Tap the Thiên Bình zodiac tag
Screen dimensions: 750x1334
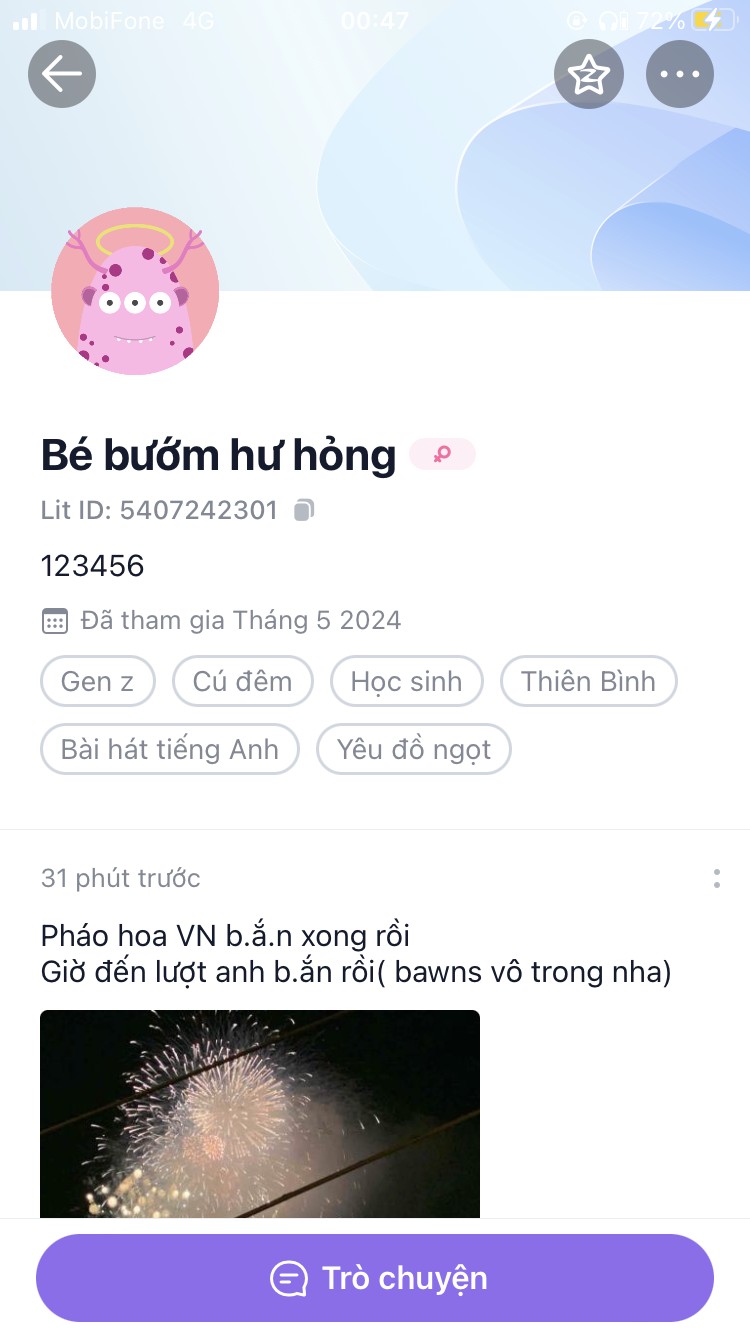point(589,682)
